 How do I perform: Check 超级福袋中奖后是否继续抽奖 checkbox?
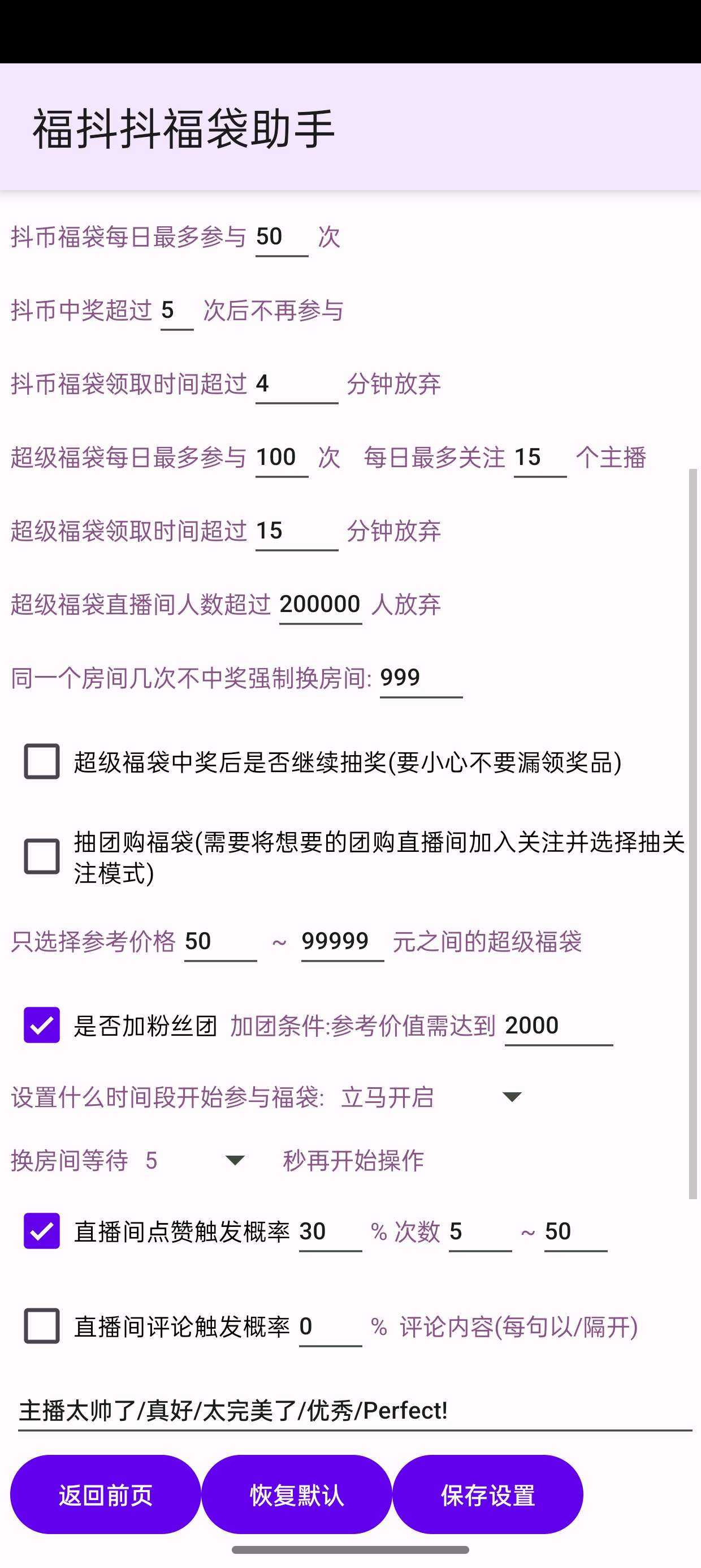point(41,761)
